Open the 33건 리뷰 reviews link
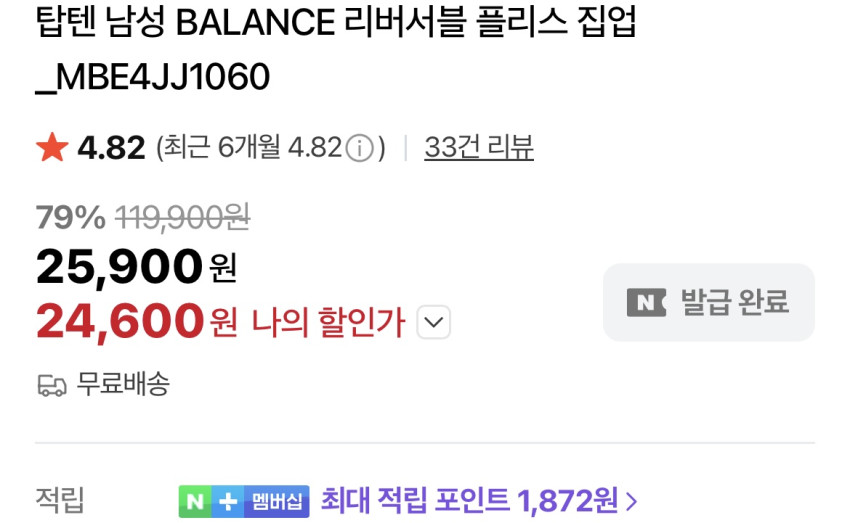Viewport: 850px width, 523px height. point(479,147)
